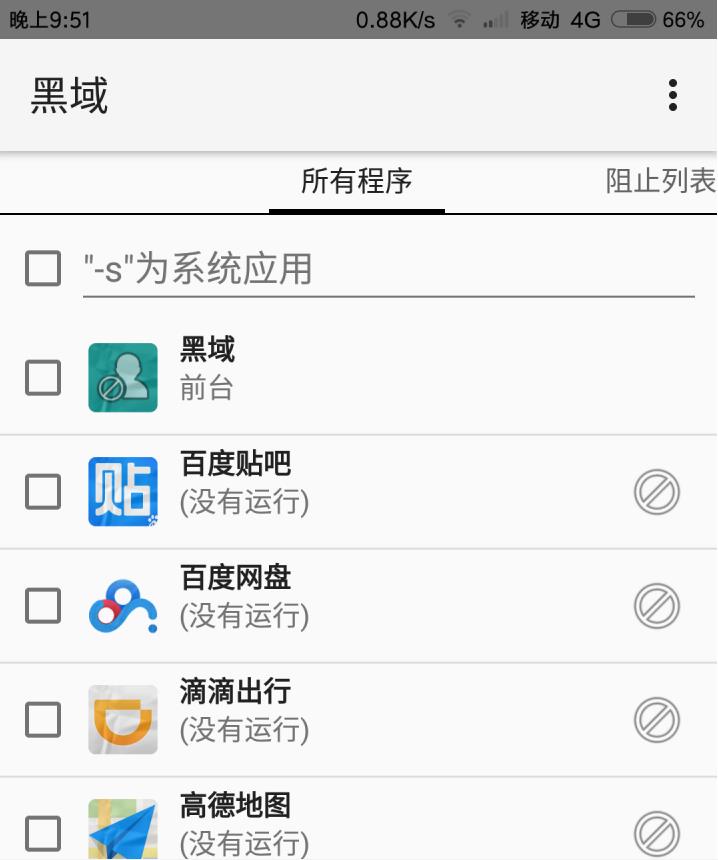Tap the block icon on 高德地图 row
The height and width of the screenshot is (860, 718).
[x=657, y=833]
